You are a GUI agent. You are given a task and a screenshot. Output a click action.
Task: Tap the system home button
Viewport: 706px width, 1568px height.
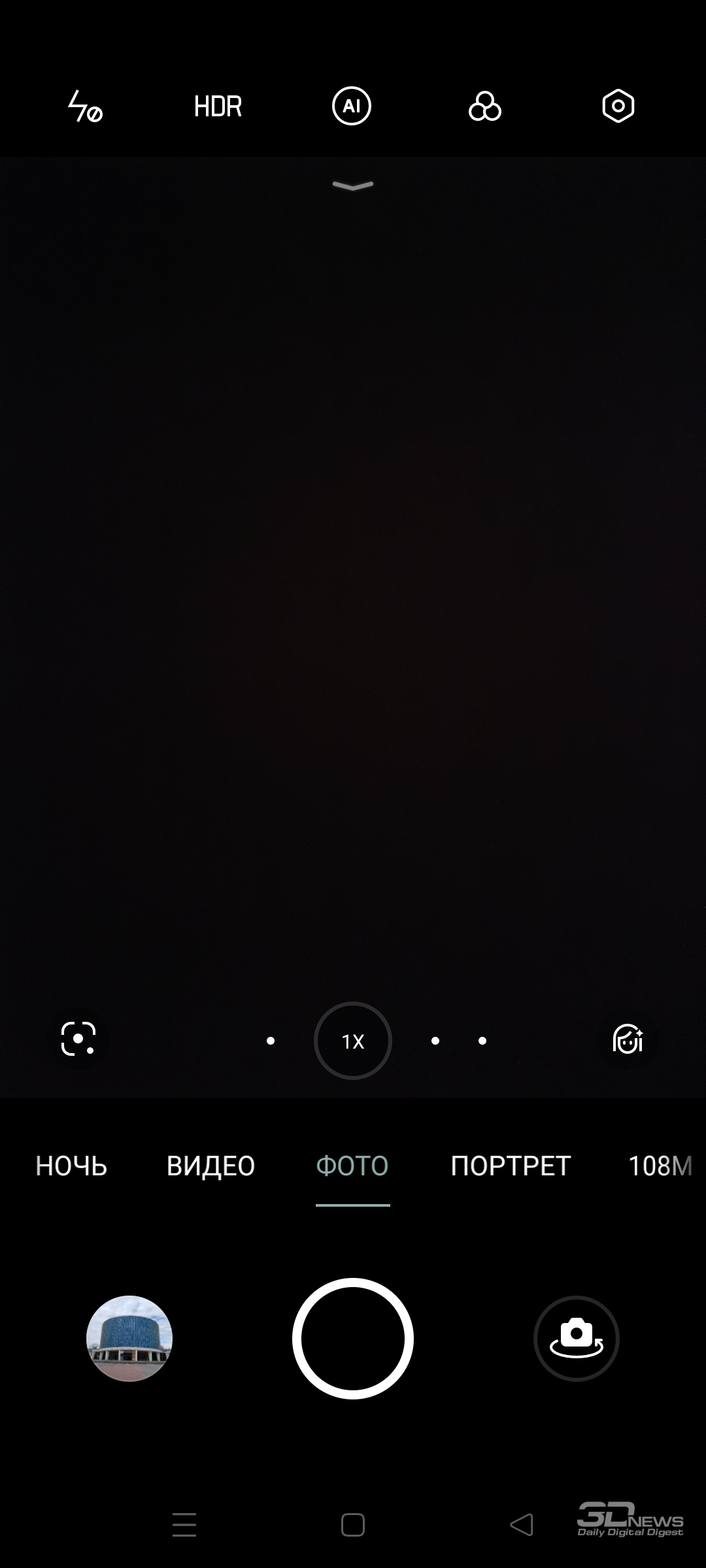tap(353, 1525)
